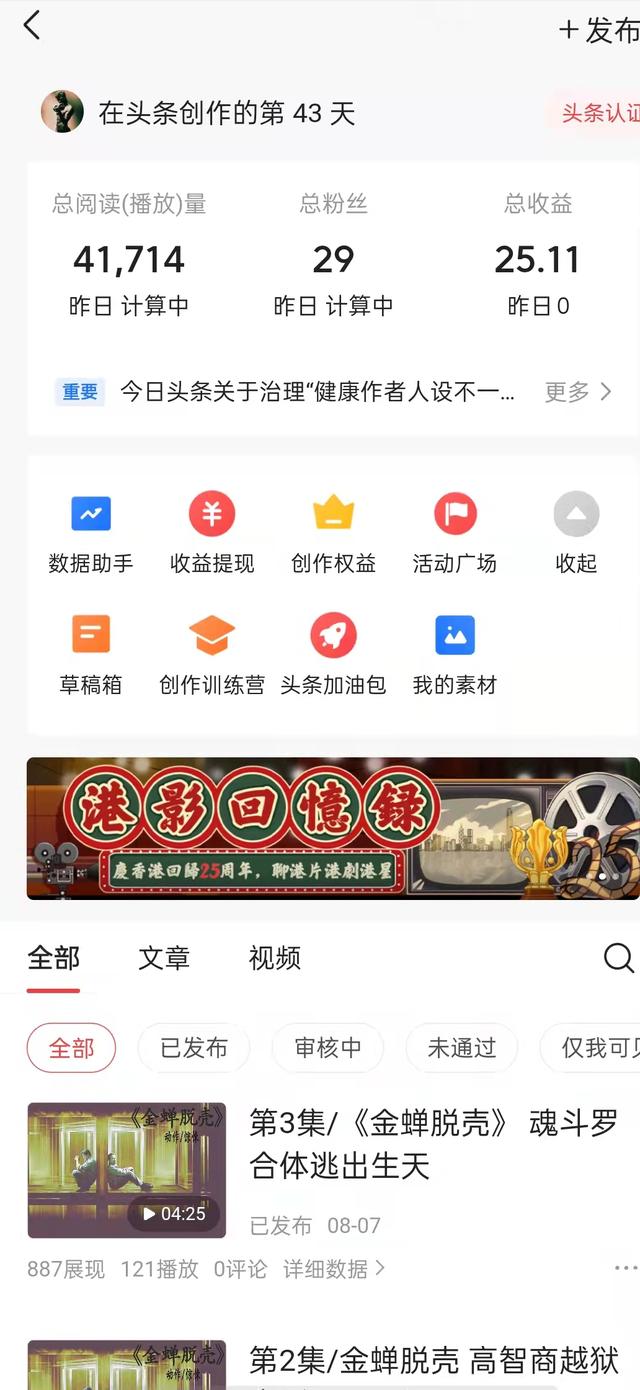Open the overflow menu for 第3集 video
Image resolution: width=640 pixels, height=1390 pixels.
pyautogui.click(x=625, y=1269)
